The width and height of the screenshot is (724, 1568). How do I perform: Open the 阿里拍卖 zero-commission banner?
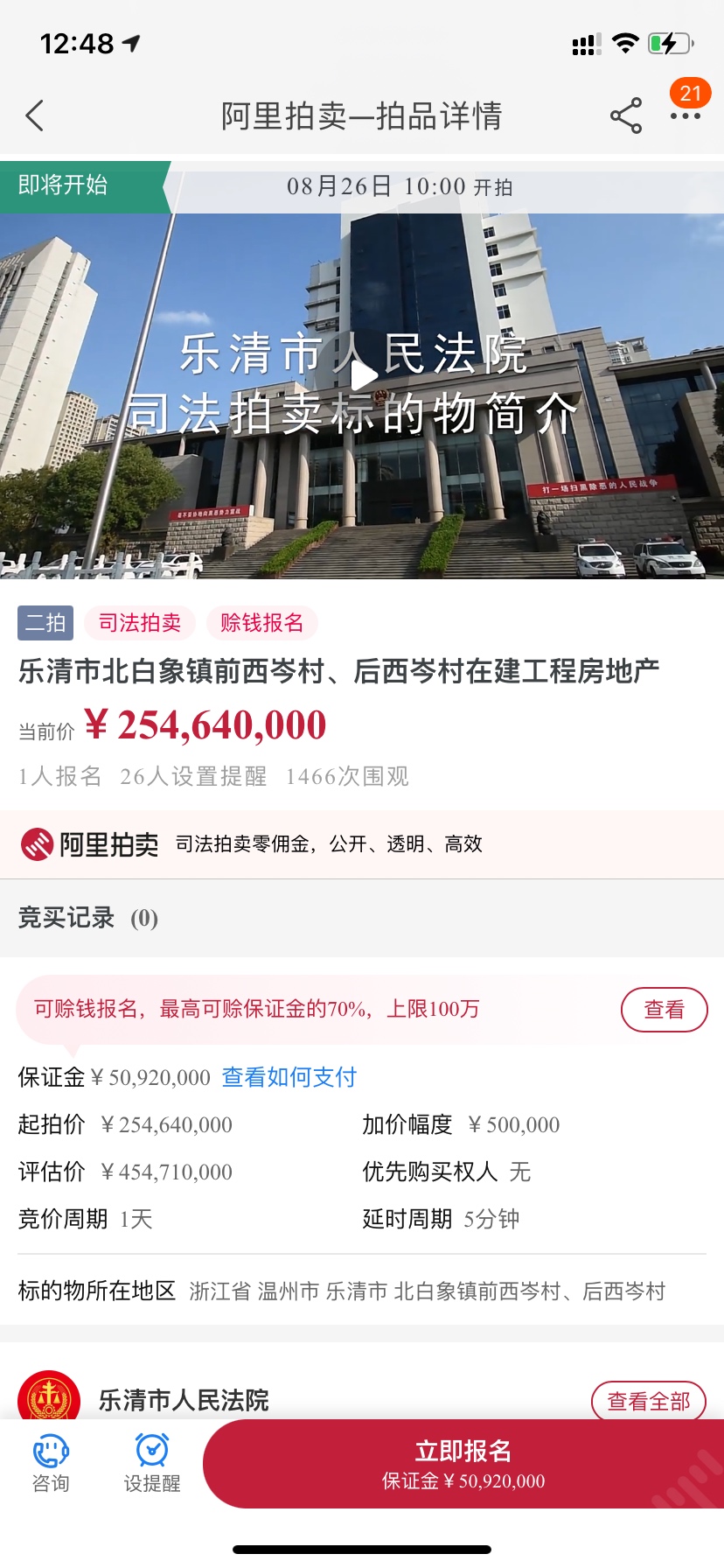[362, 844]
